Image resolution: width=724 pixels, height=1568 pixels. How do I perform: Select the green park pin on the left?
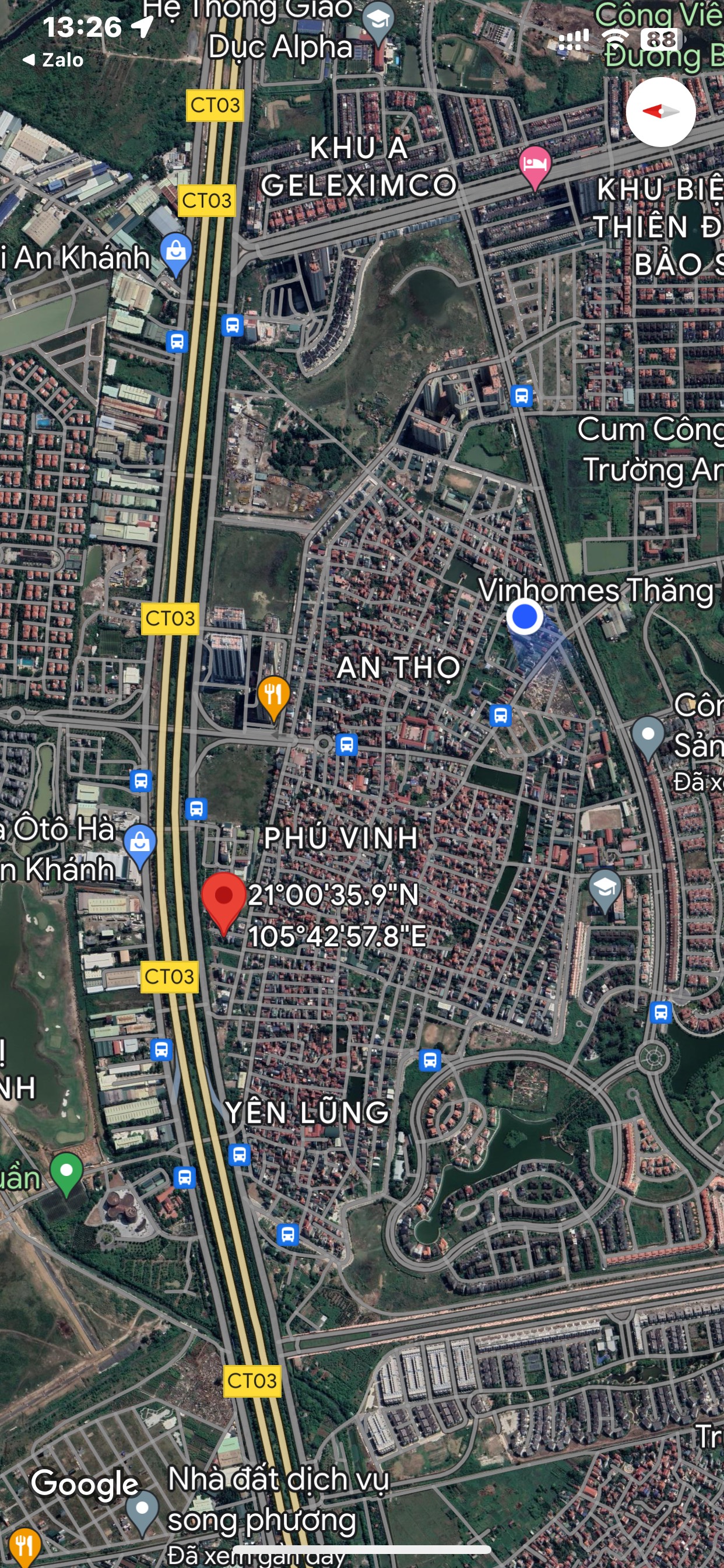(66, 1171)
